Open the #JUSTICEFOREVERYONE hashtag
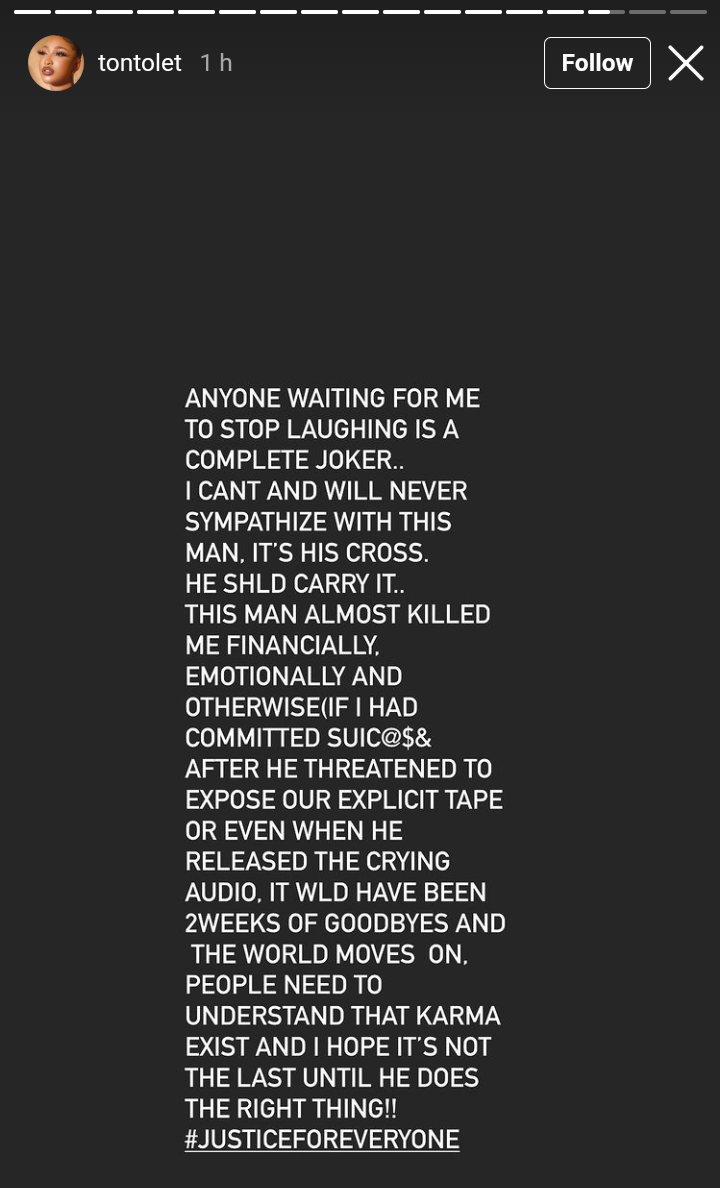This screenshot has width=720, height=1188. point(322,1140)
